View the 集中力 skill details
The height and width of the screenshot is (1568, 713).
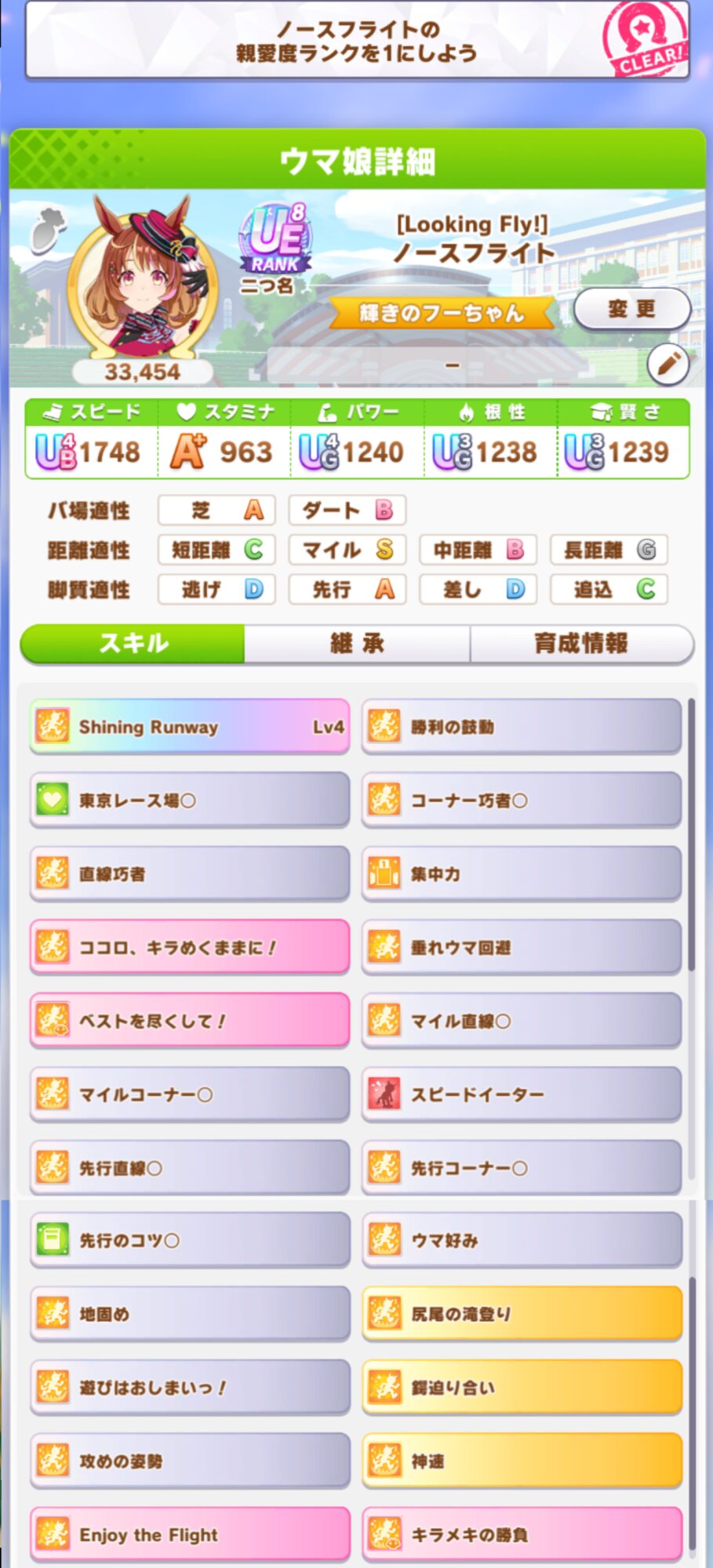(x=522, y=873)
